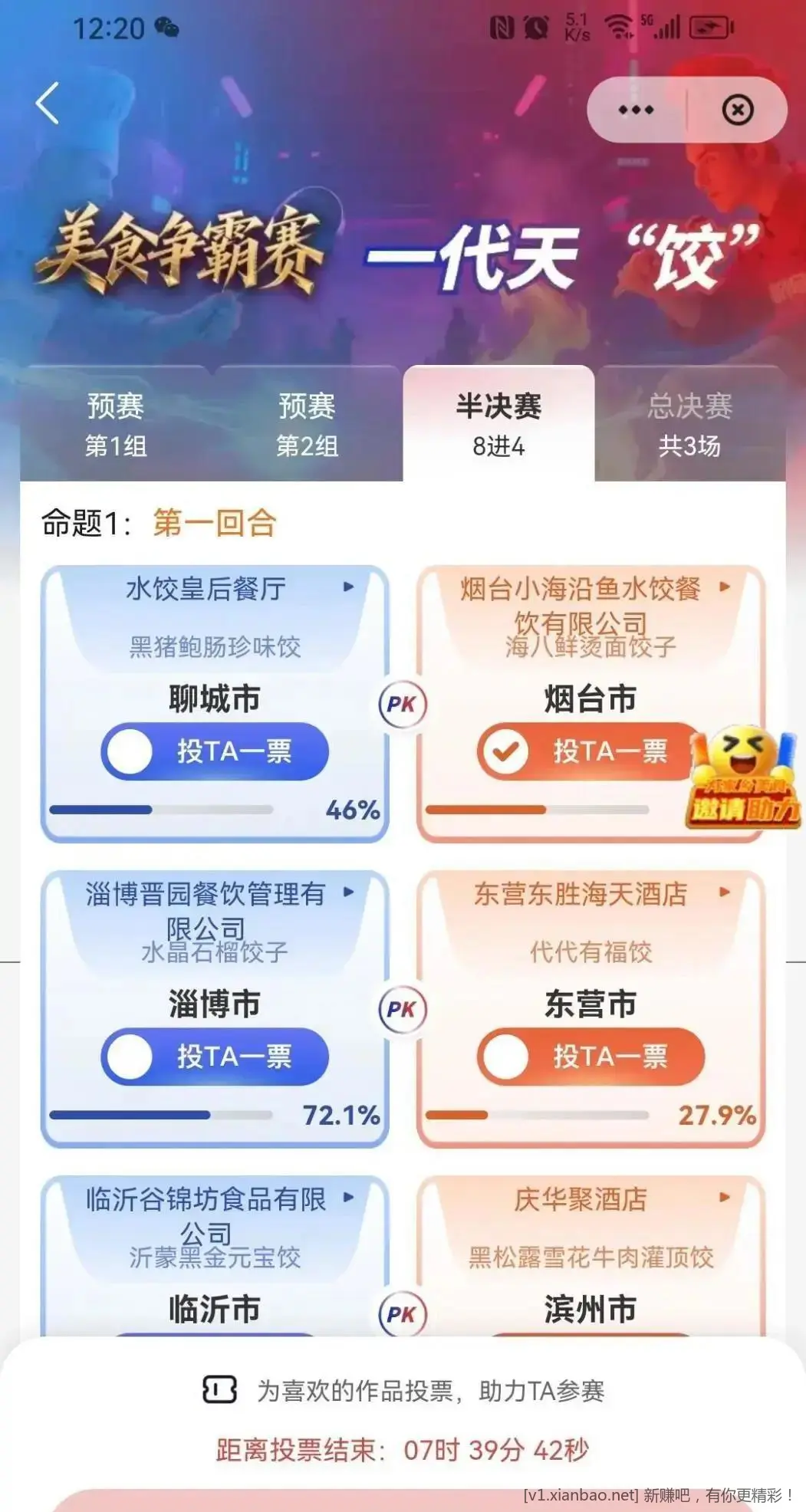Viewport: 806px width, 1512px height.
Task: Vote for 东营市 东营东胜海天酒店
Action: coord(591,1057)
